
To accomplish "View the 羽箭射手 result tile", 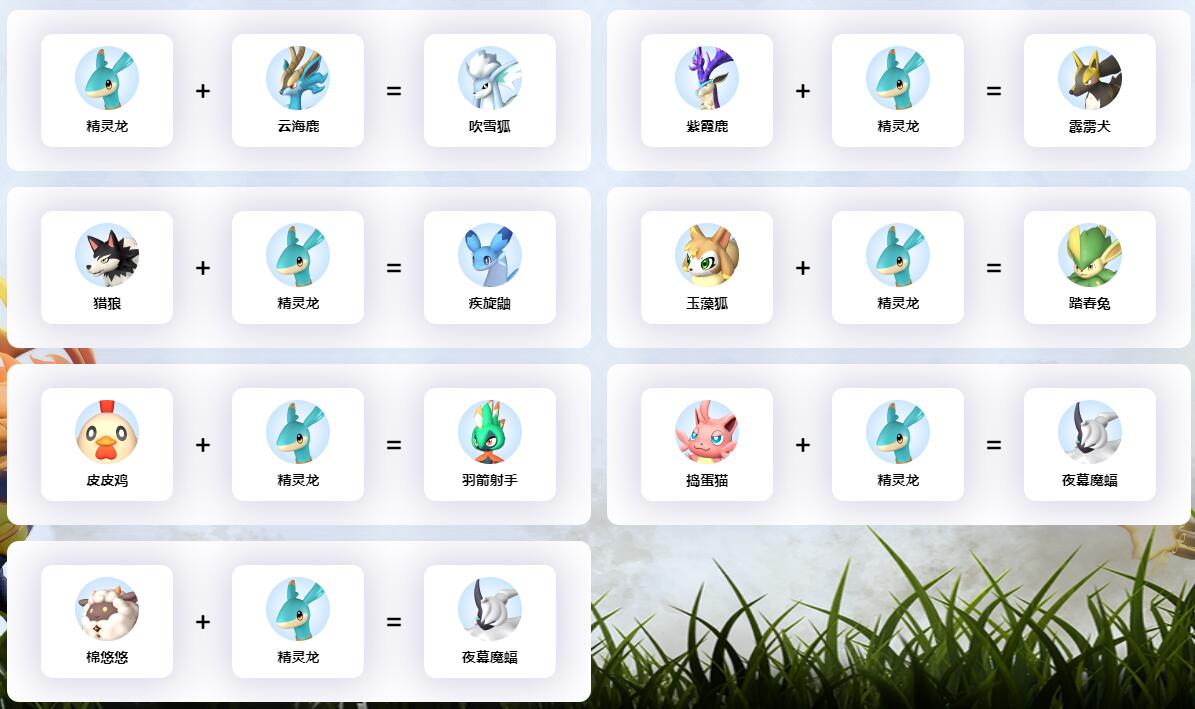I will point(489,444).
